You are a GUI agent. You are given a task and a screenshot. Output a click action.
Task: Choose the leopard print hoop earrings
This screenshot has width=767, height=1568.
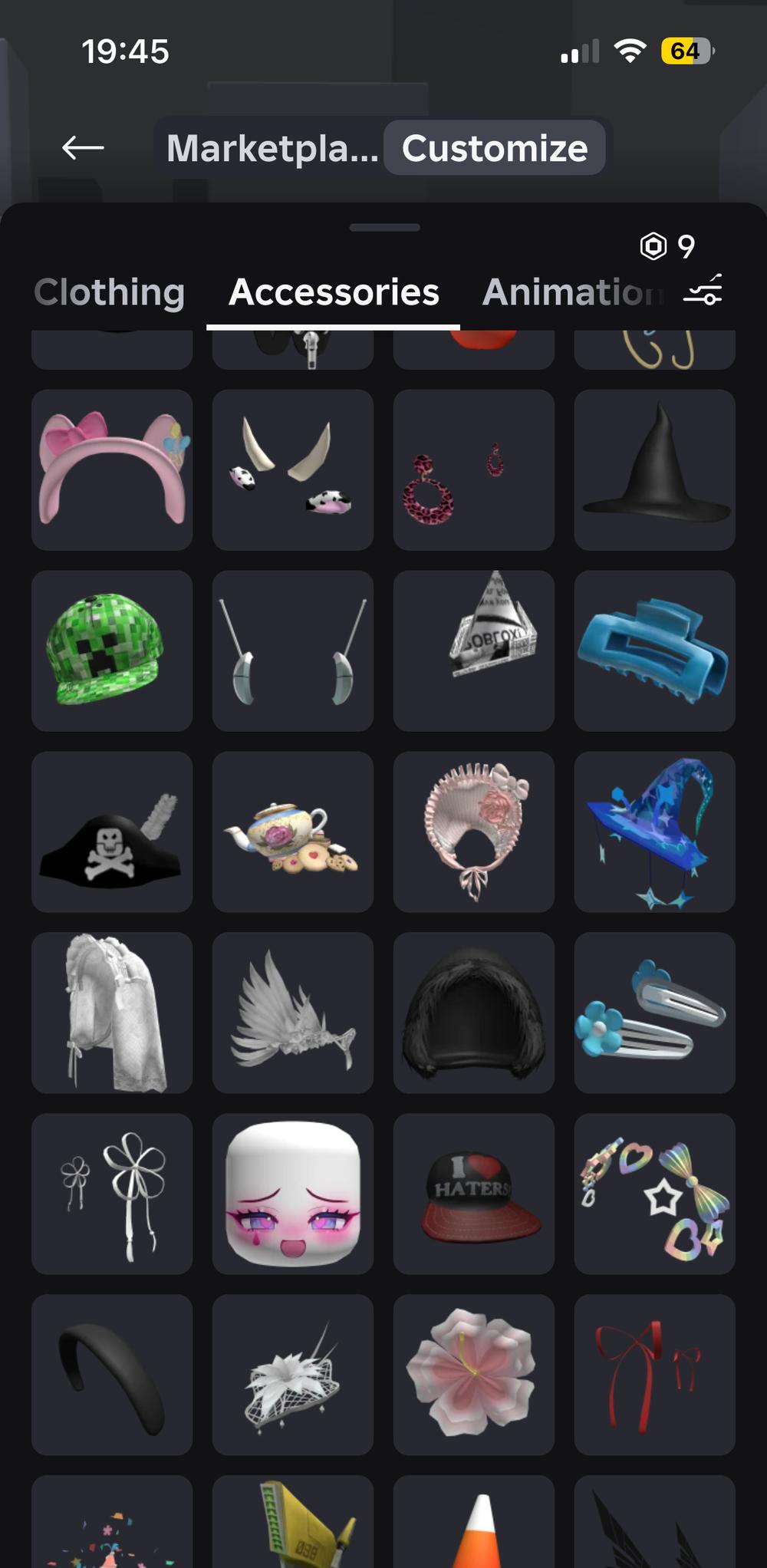tap(474, 469)
